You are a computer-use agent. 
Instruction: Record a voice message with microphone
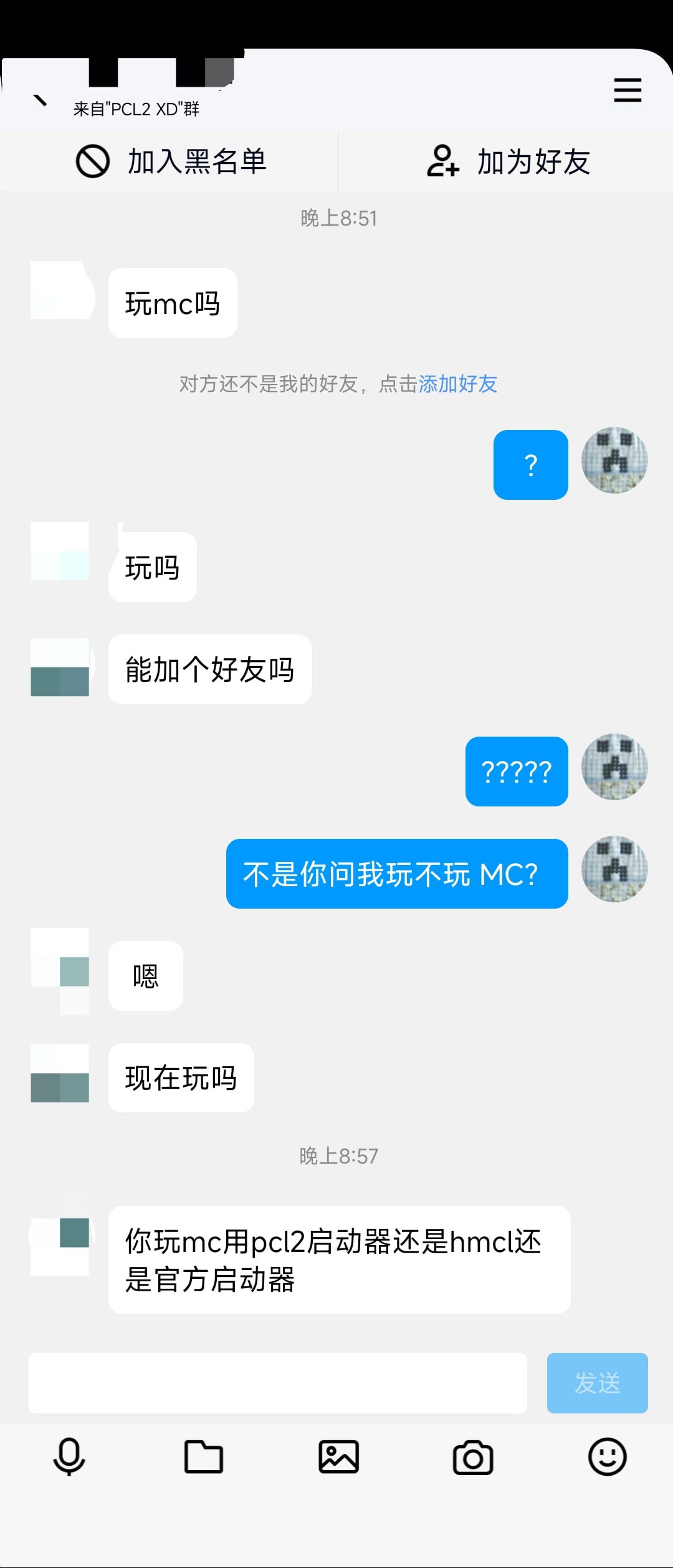[69, 1457]
